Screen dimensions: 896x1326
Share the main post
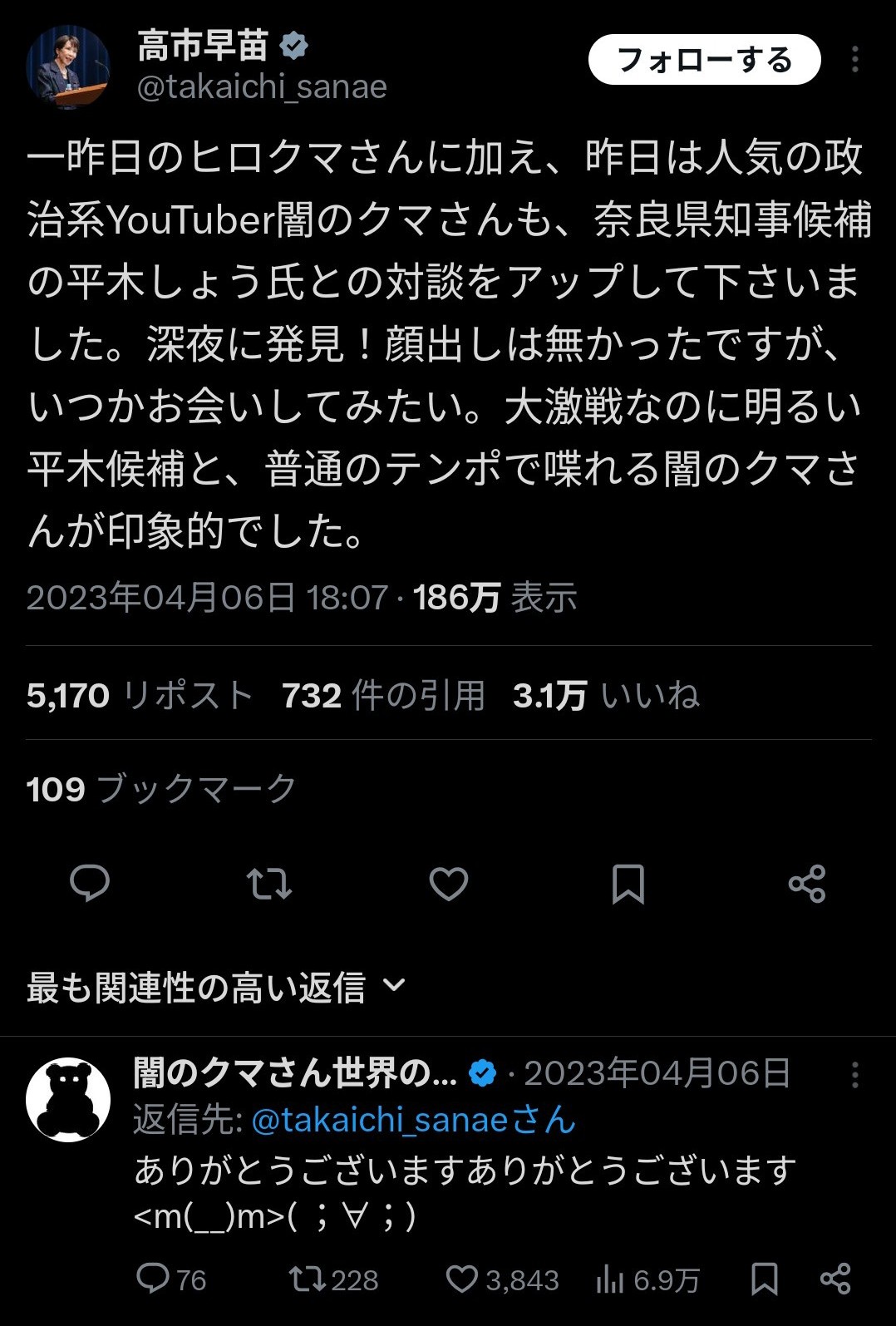pos(806,883)
